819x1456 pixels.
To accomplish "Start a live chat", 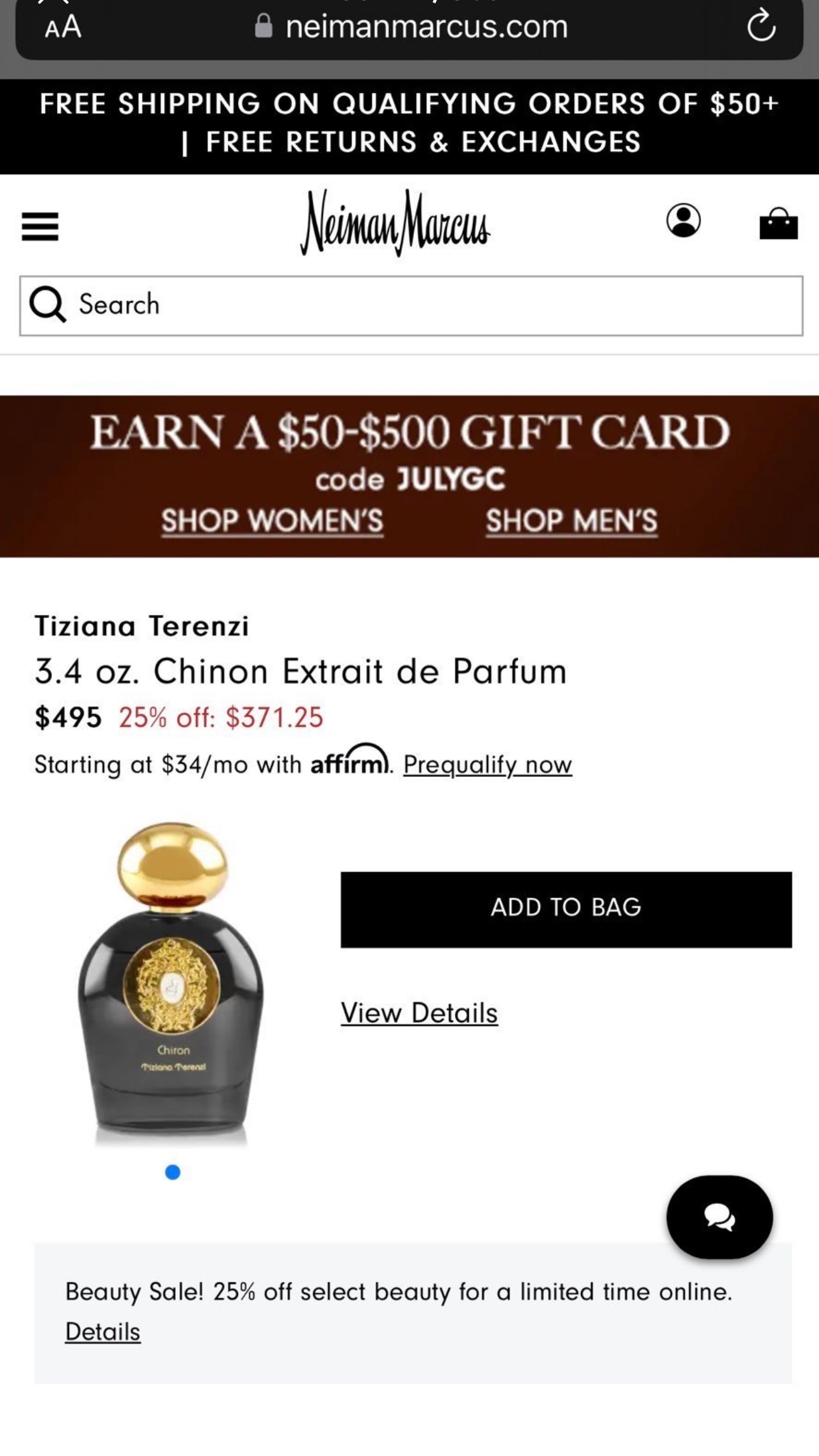I will coord(719,1217).
